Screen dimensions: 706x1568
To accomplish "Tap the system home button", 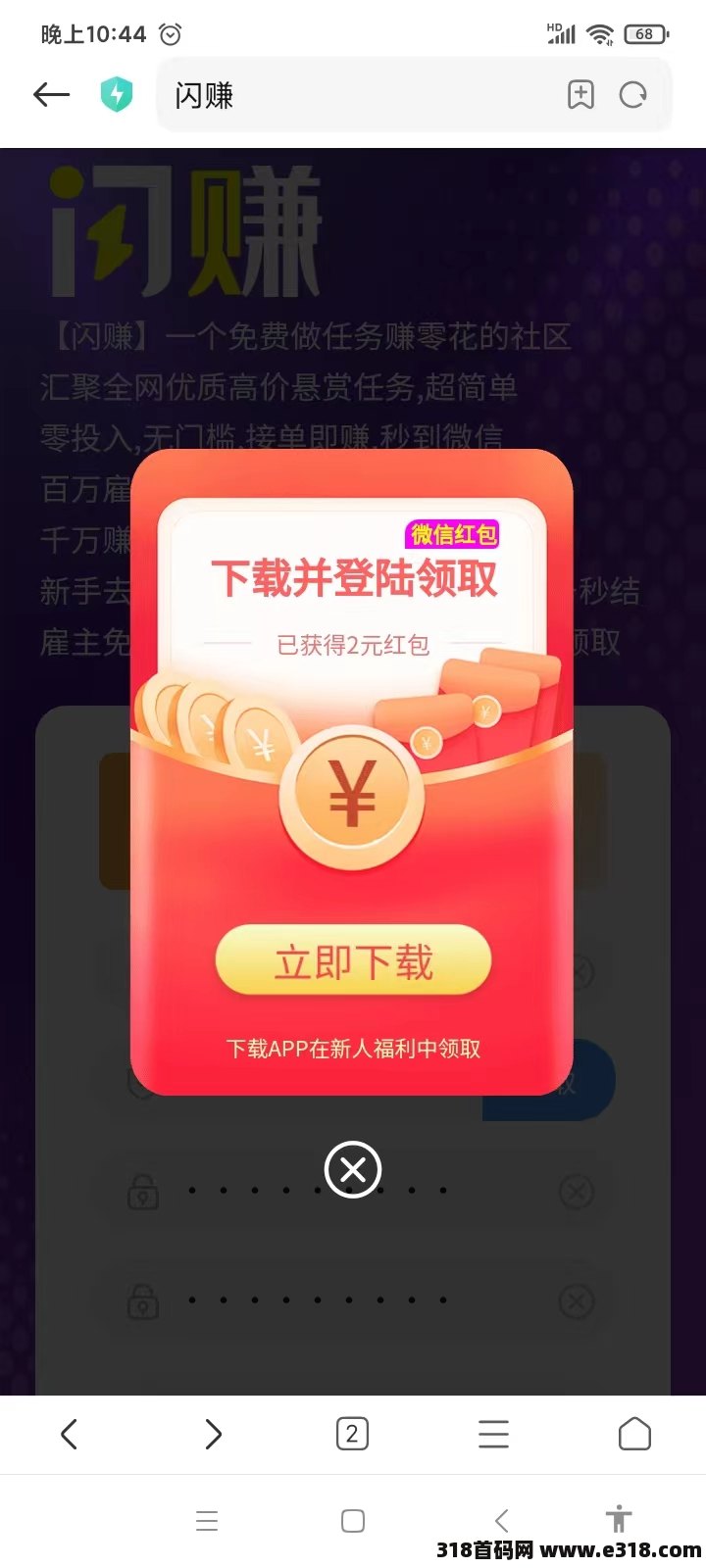I will pyautogui.click(x=353, y=1521).
